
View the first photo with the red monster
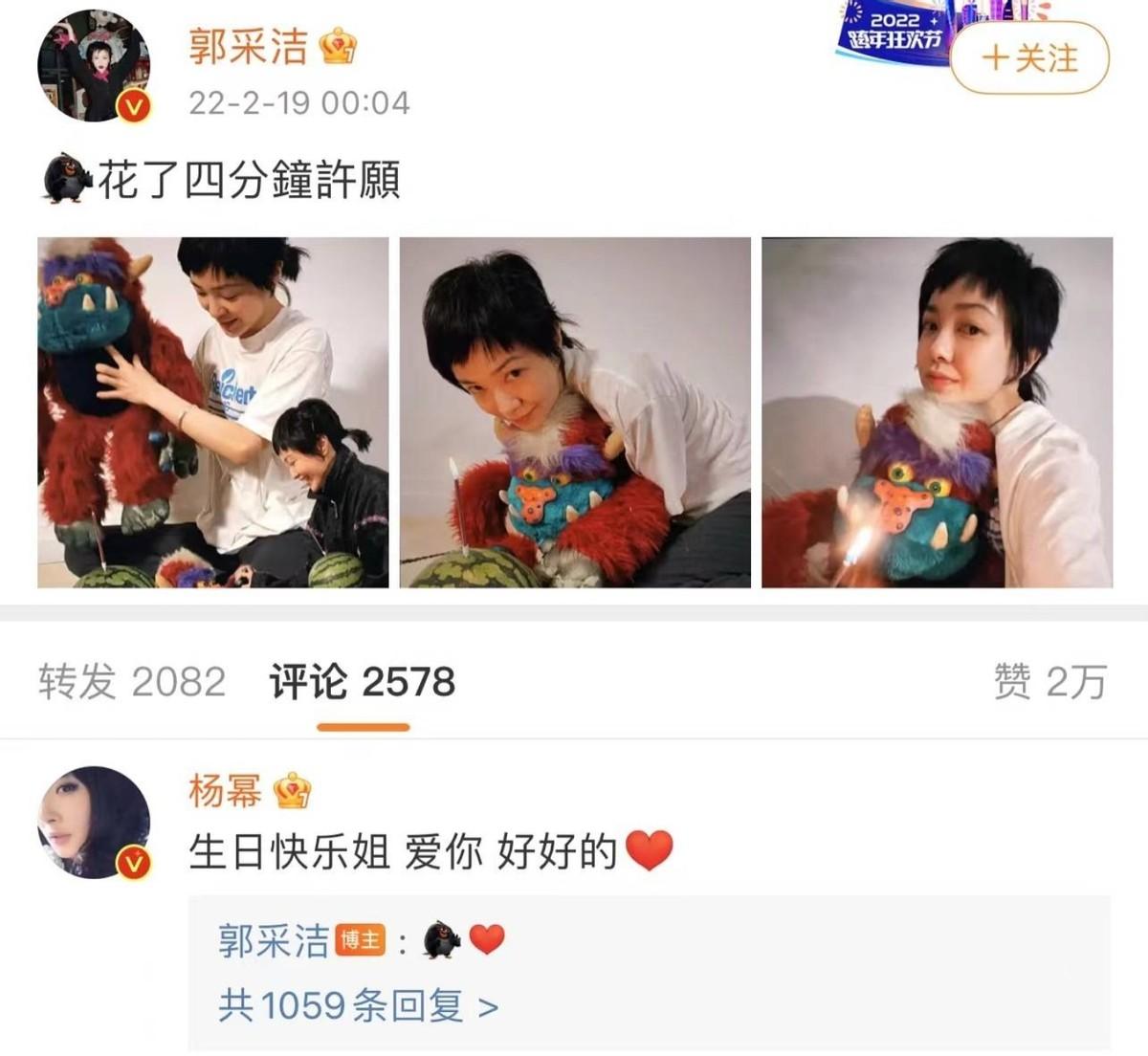pyautogui.click(x=213, y=412)
